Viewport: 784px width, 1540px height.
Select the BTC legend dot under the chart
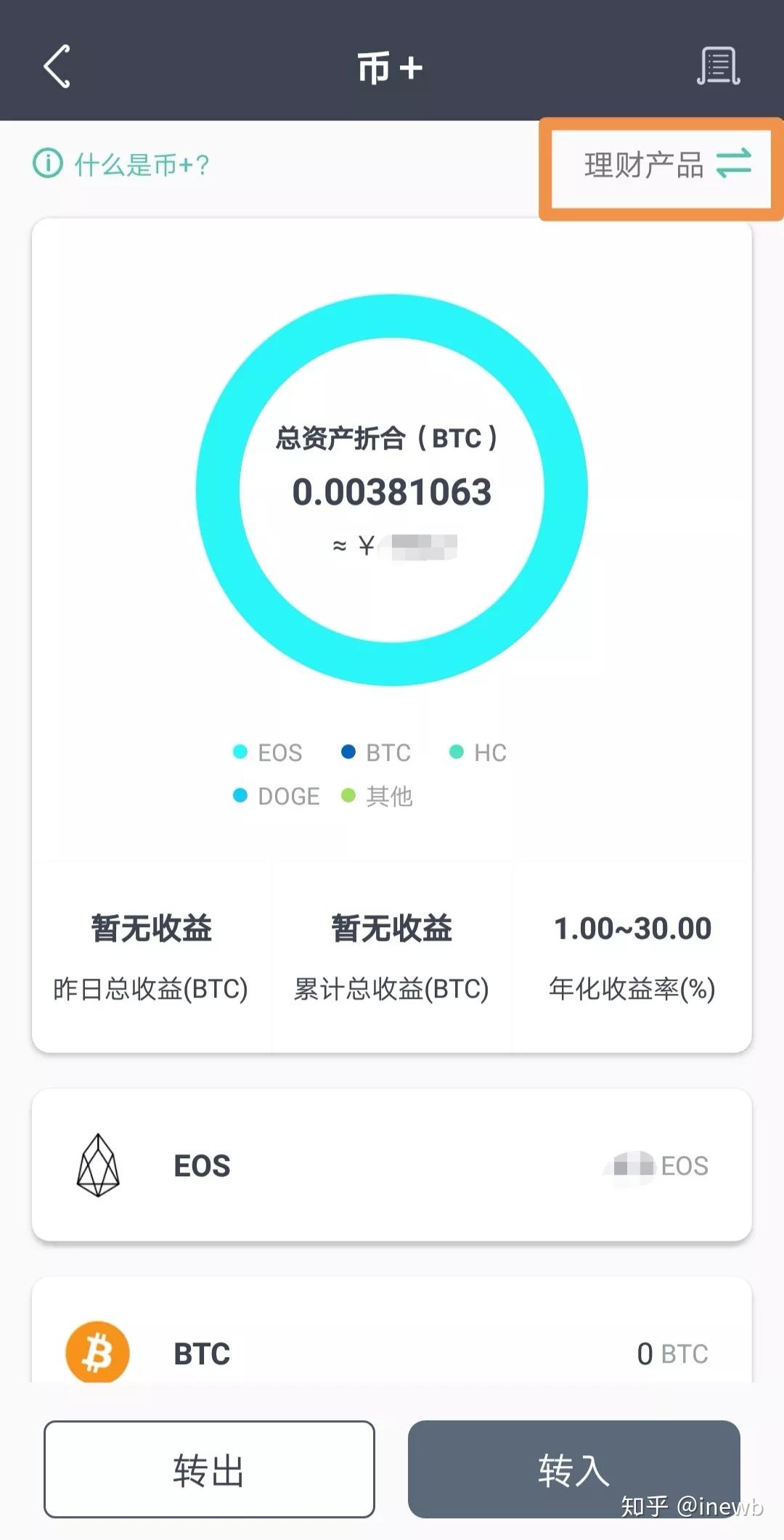349,753
